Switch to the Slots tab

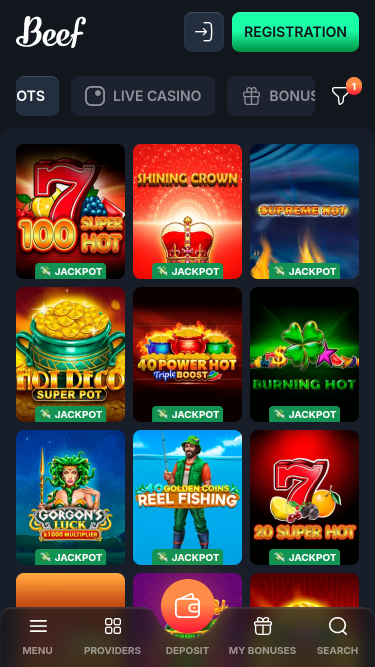[x=37, y=96]
